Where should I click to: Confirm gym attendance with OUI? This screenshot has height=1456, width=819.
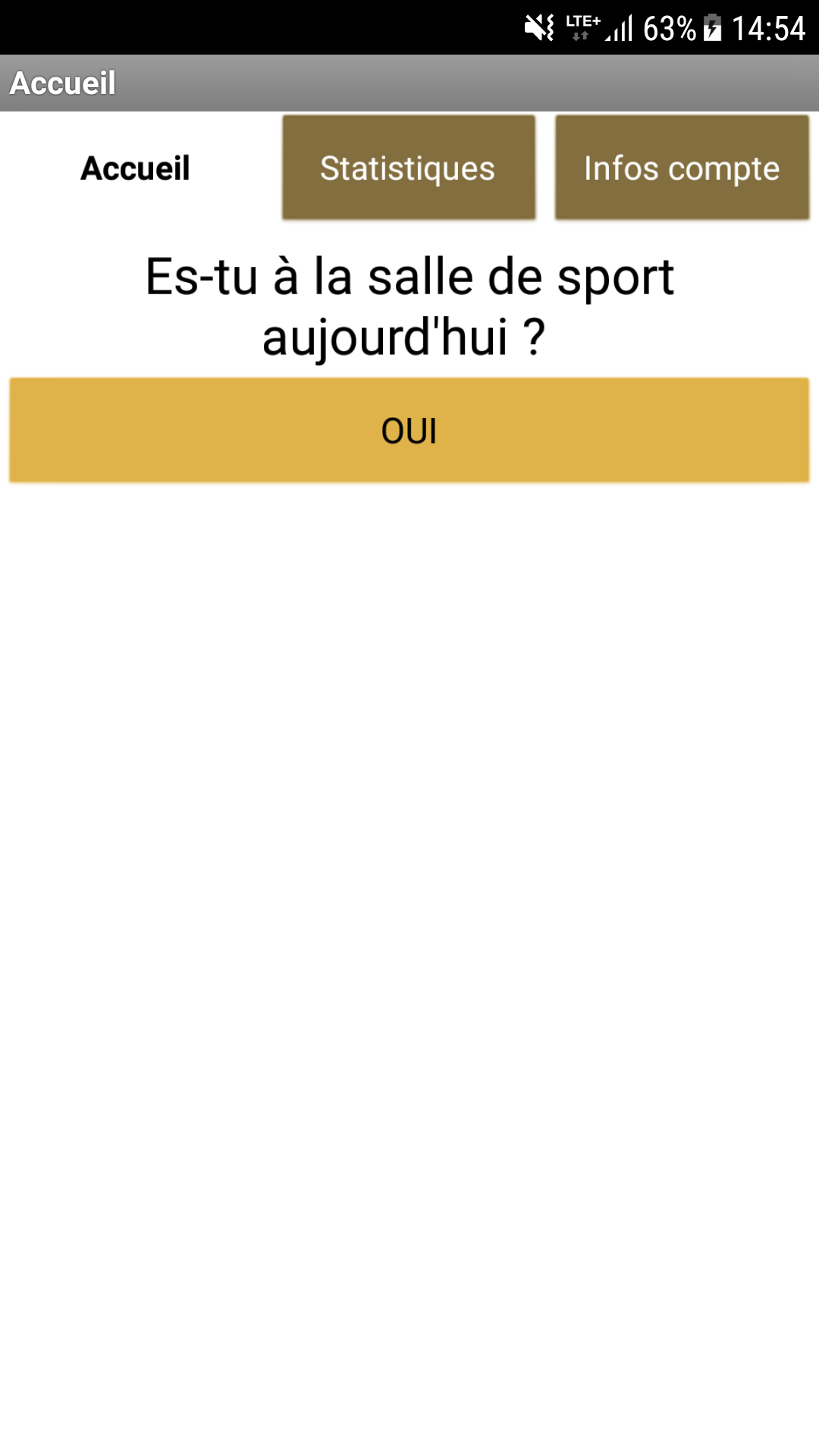pos(409,430)
